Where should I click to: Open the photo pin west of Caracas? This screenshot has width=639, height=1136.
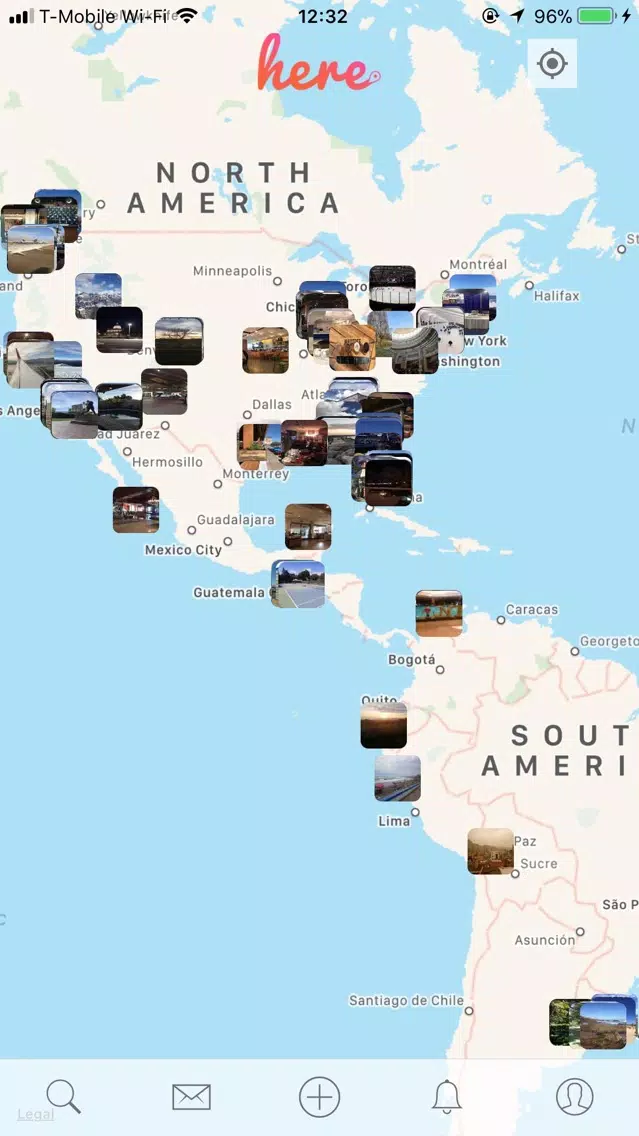(x=439, y=613)
